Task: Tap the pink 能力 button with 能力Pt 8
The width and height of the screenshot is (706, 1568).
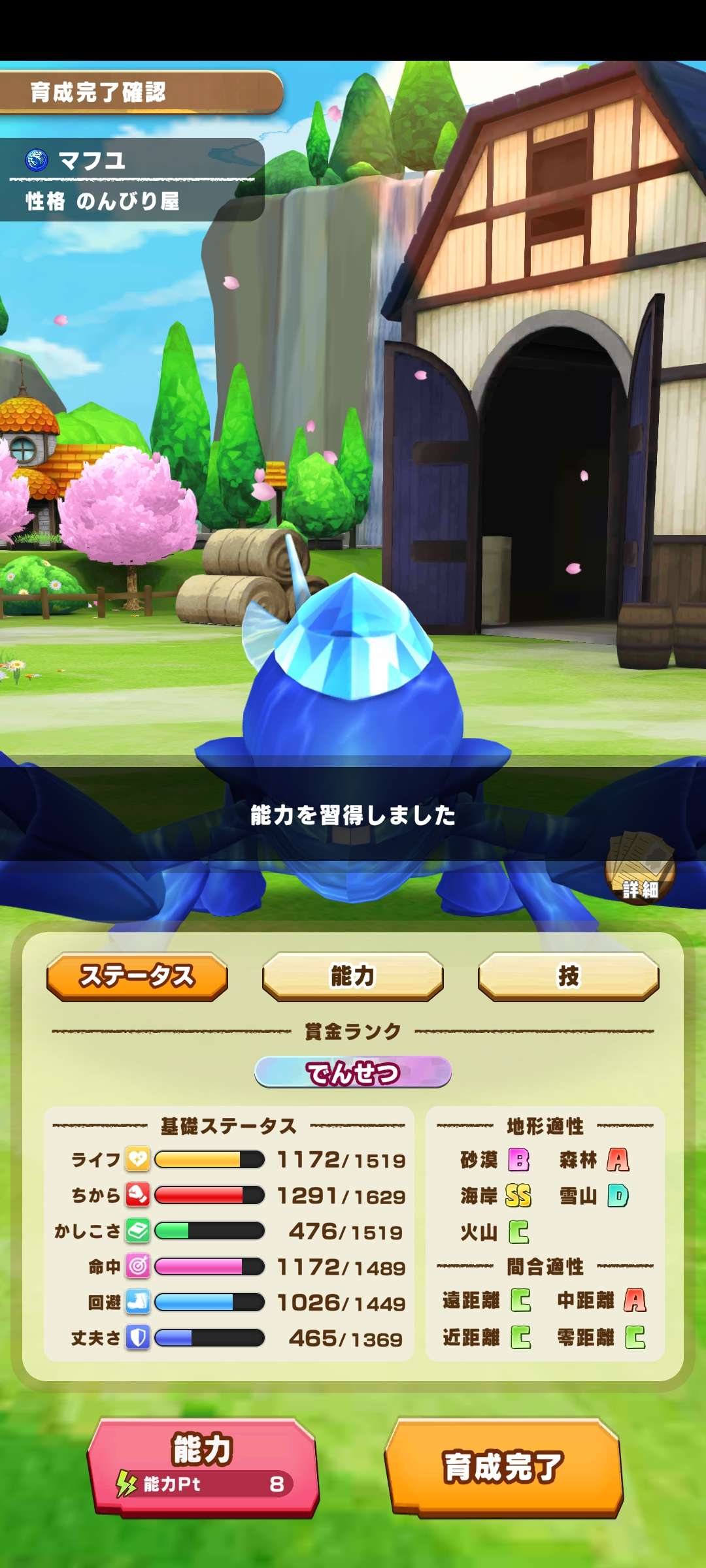Action: (203, 1467)
